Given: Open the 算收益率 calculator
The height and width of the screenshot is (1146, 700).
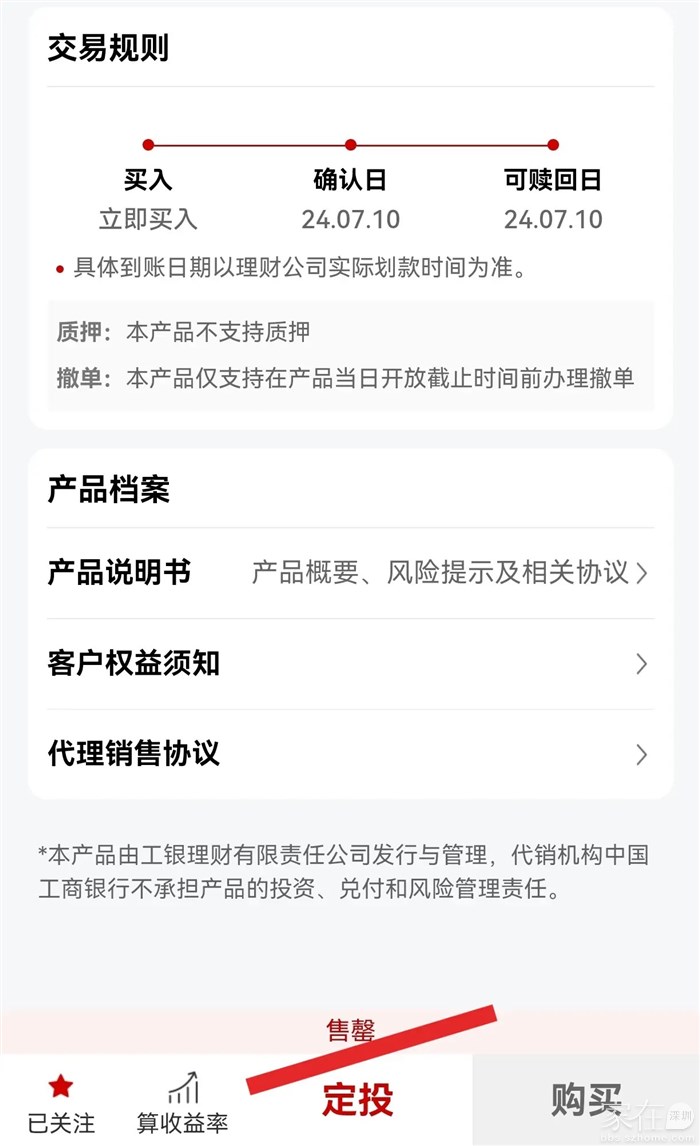Looking at the screenshot, I should pyautogui.click(x=182, y=1101).
